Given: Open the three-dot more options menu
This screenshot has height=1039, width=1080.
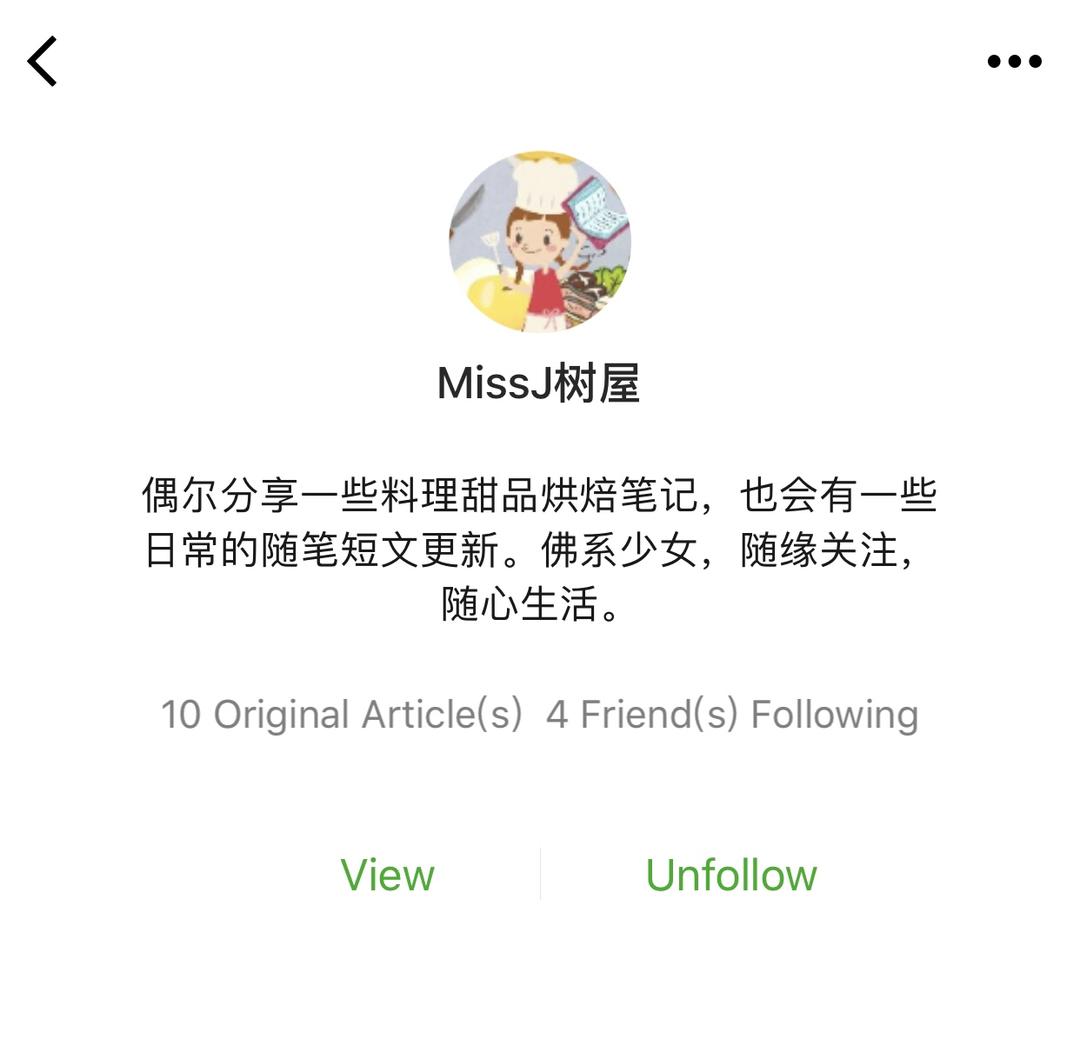Looking at the screenshot, I should tap(1014, 61).
